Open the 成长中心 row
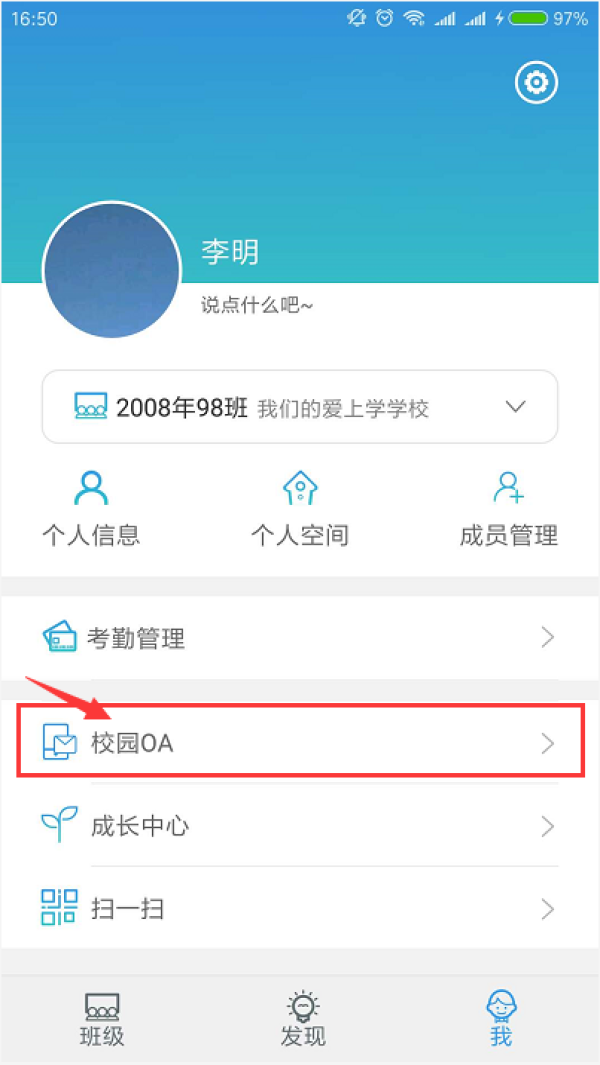Image resolution: width=600 pixels, height=1065 pixels. coord(300,826)
